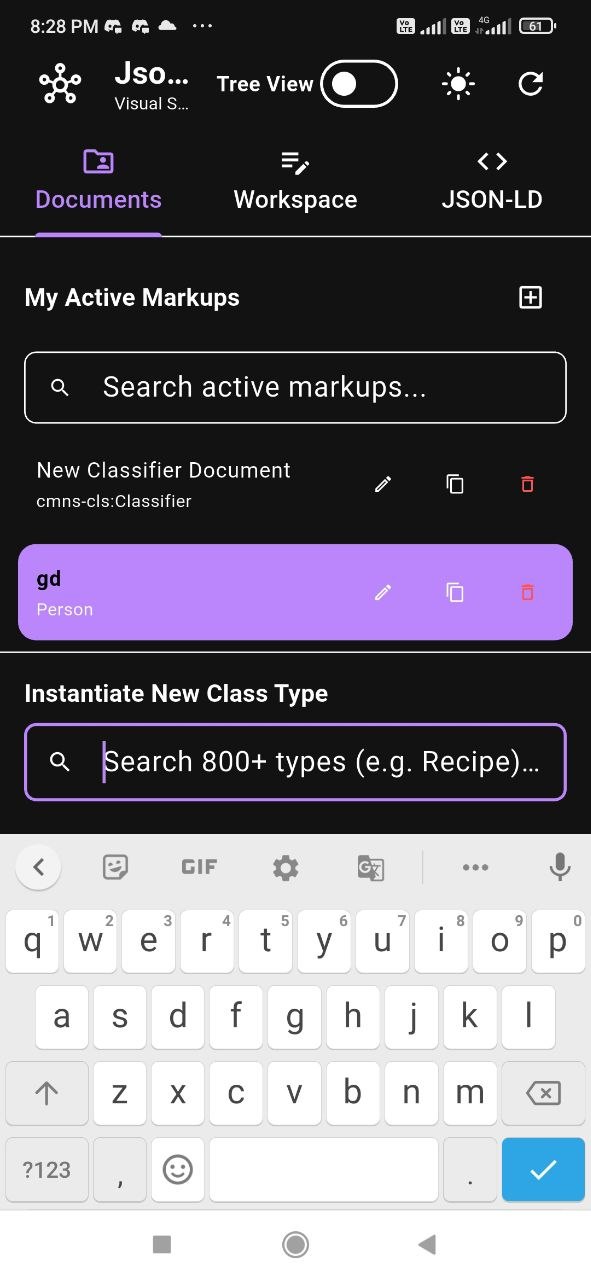Viewport: 591px width, 1280px height.
Task: Delete the gd markup
Action: pyautogui.click(x=528, y=592)
